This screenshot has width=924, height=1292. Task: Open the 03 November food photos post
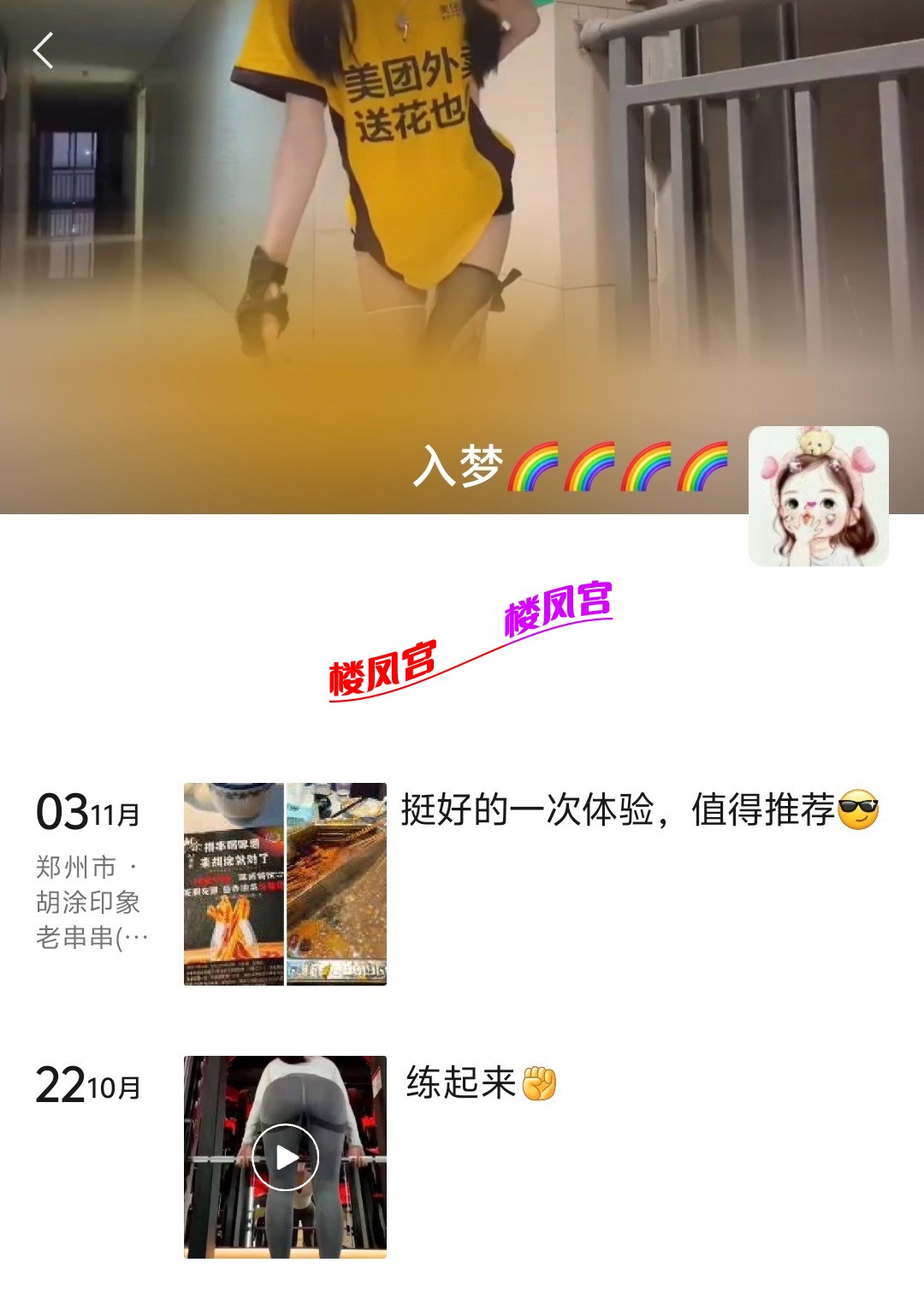pos(285,884)
